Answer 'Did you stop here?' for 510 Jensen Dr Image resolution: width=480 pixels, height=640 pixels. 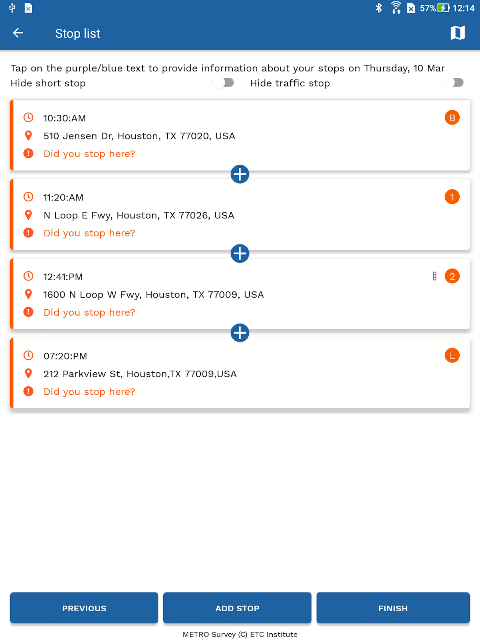click(89, 154)
